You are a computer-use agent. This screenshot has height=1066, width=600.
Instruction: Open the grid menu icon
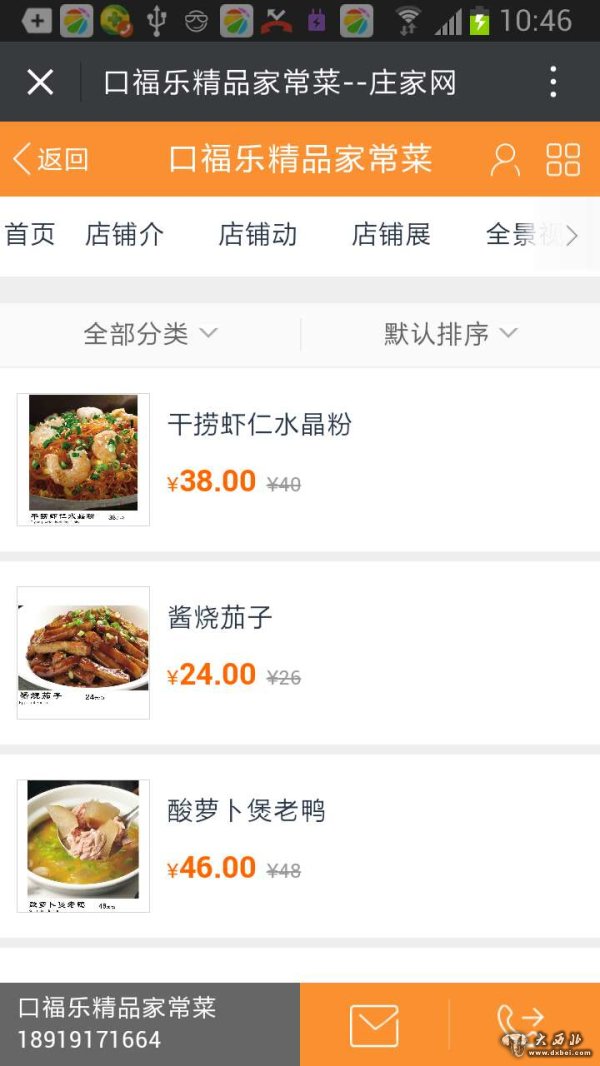tap(563, 160)
